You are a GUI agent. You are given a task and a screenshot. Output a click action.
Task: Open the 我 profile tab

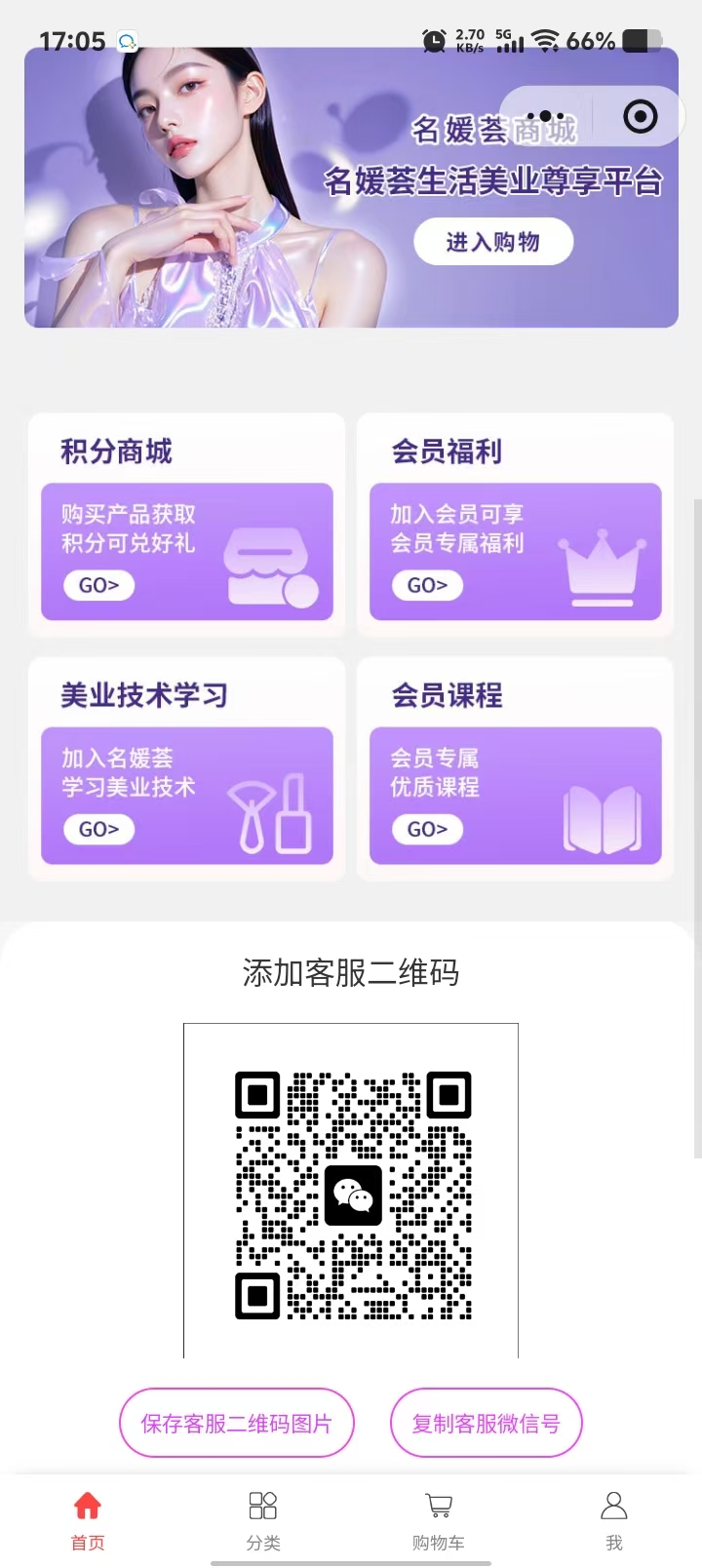[x=613, y=1519]
